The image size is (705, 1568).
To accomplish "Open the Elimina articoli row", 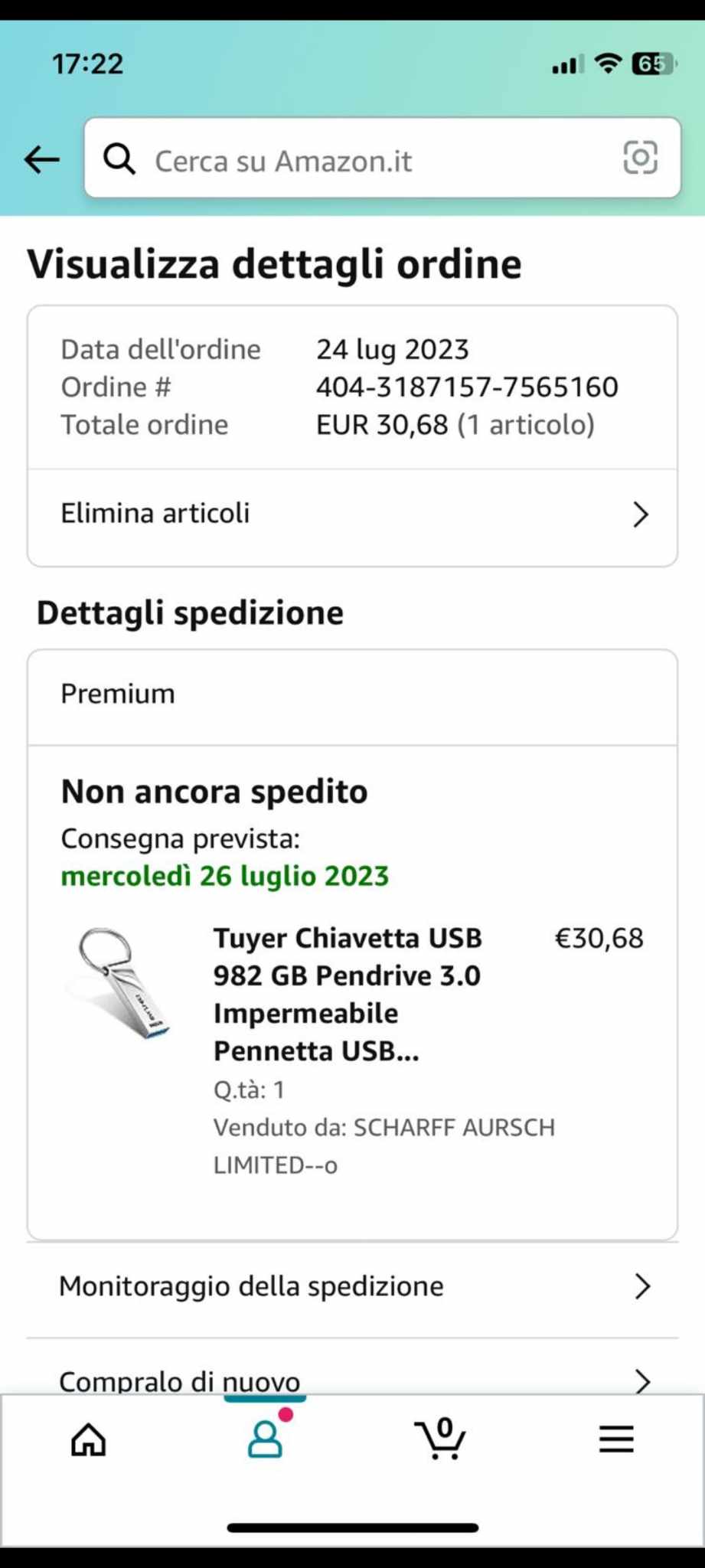I will pyautogui.click(x=352, y=514).
